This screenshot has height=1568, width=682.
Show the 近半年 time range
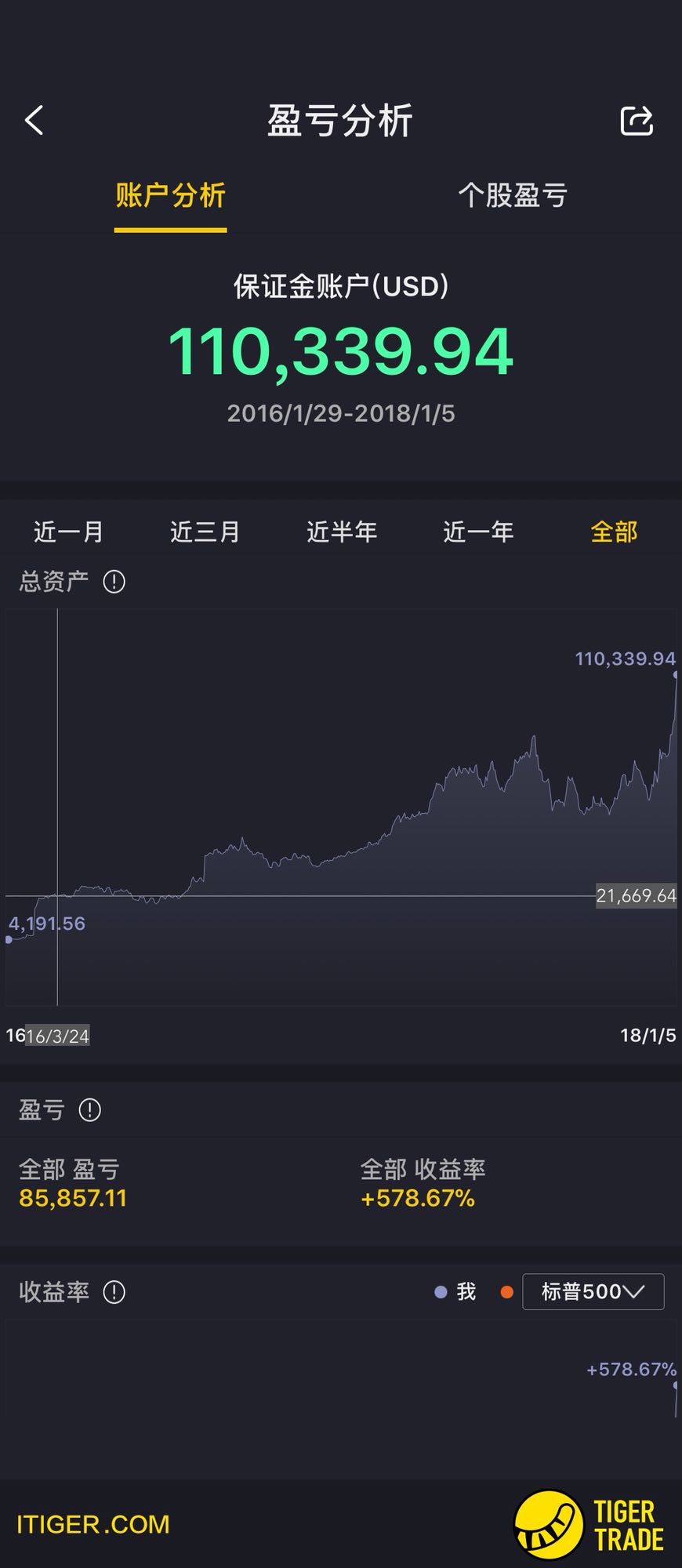[x=341, y=532]
